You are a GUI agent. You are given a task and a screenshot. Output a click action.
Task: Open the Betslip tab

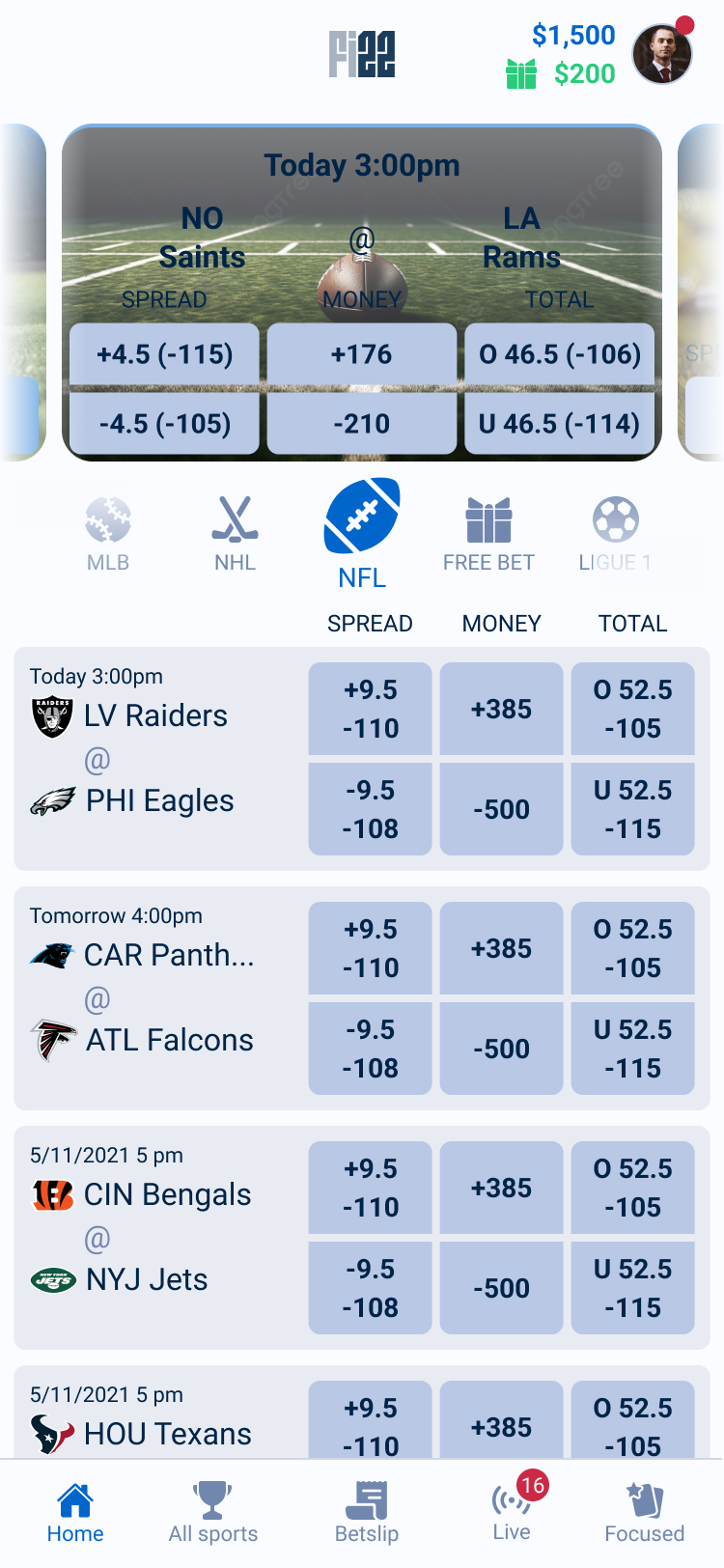pyautogui.click(x=367, y=1513)
